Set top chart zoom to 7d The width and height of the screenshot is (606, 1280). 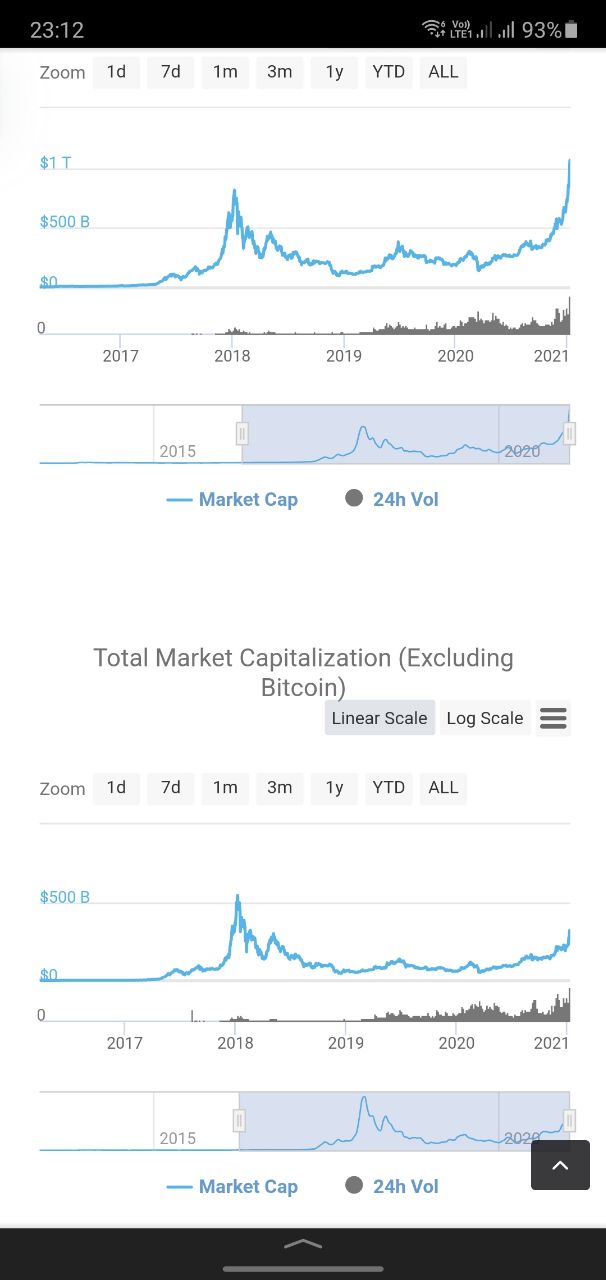(171, 72)
